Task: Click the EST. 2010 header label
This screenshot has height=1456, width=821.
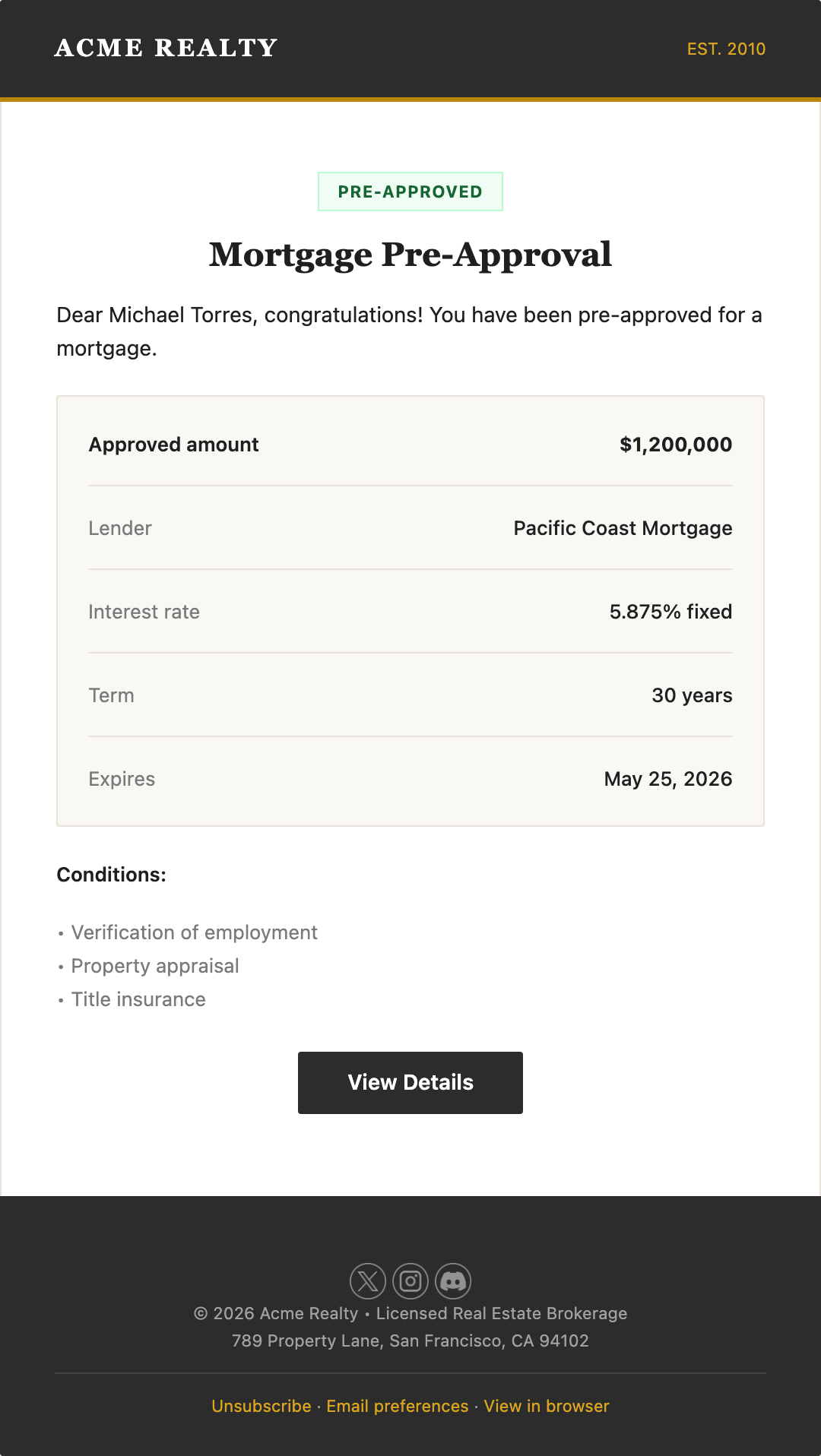Action: (726, 49)
